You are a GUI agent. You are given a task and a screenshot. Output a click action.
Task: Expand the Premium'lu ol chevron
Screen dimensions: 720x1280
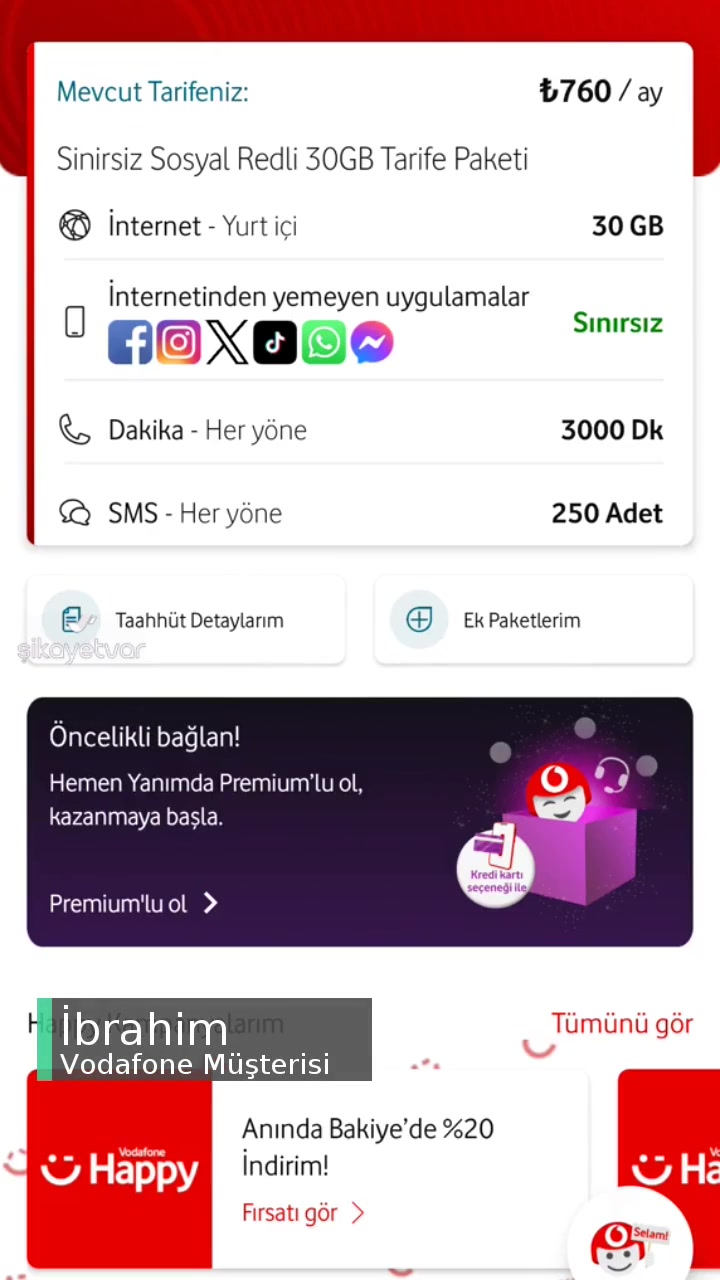tap(210, 903)
